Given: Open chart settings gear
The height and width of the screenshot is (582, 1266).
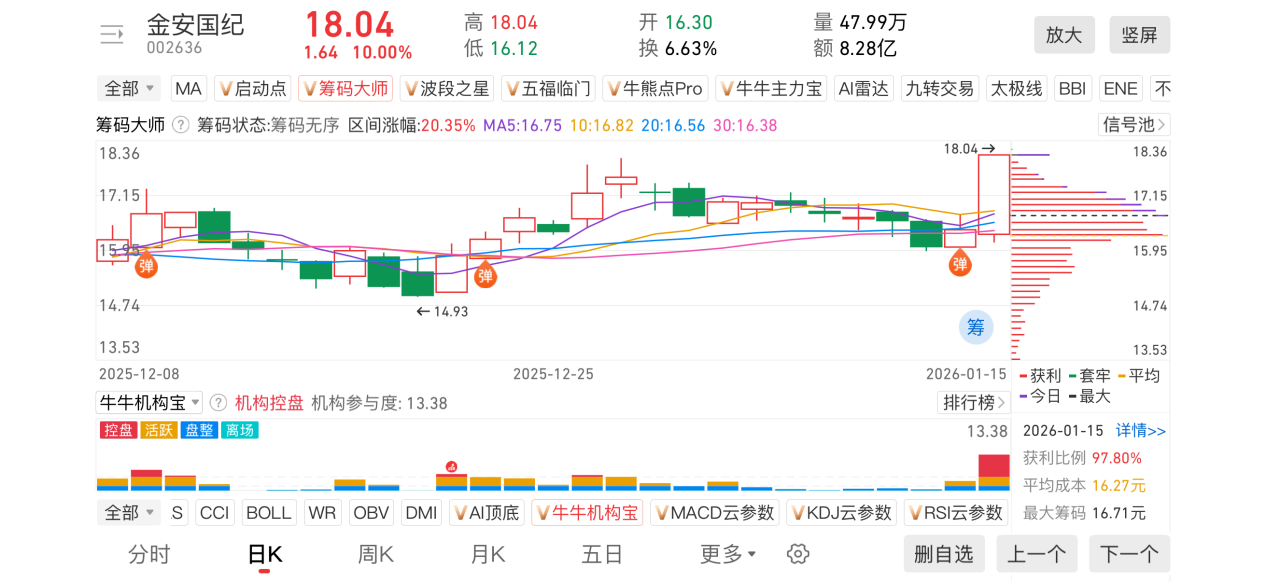Looking at the screenshot, I should 797,554.
